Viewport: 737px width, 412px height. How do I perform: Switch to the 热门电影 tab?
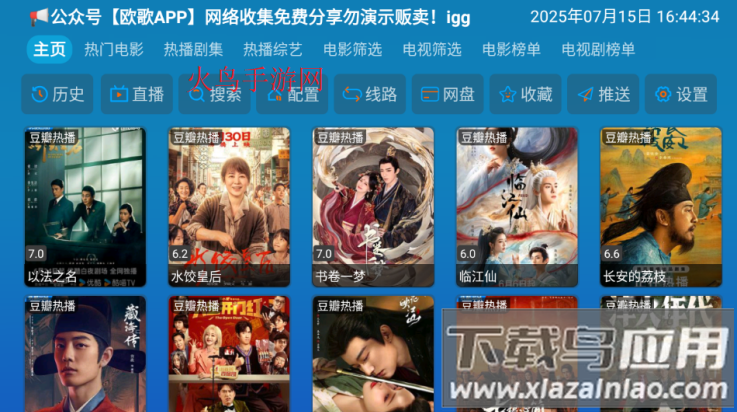pos(114,49)
